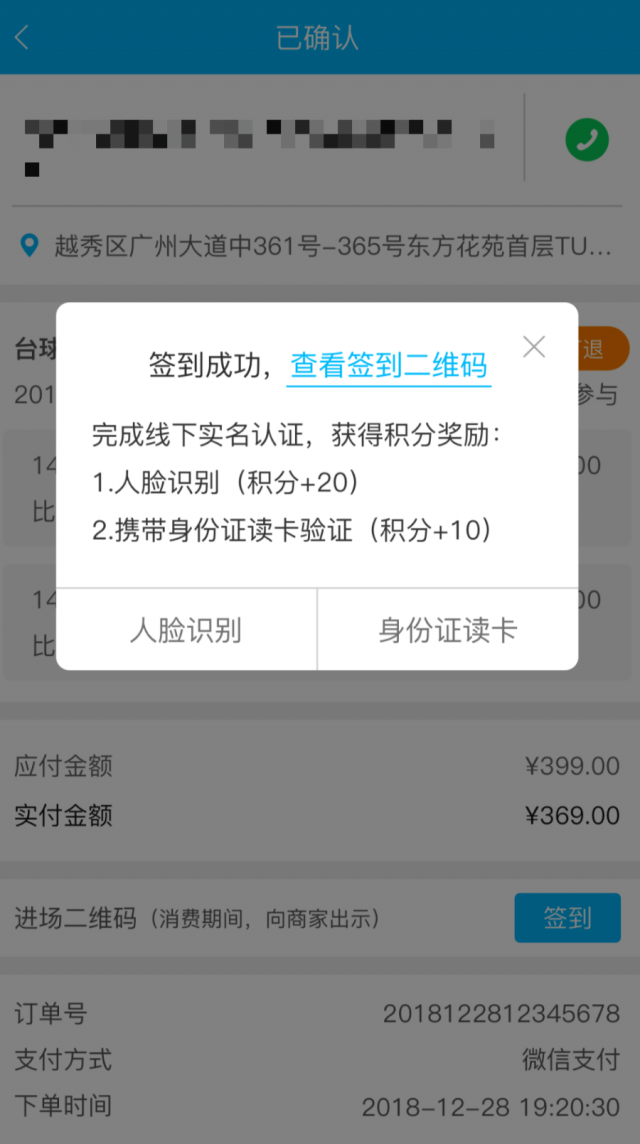This screenshot has width=640, height=1144.
Task: Go back from 已确认 page
Action: click(x=23, y=38)
